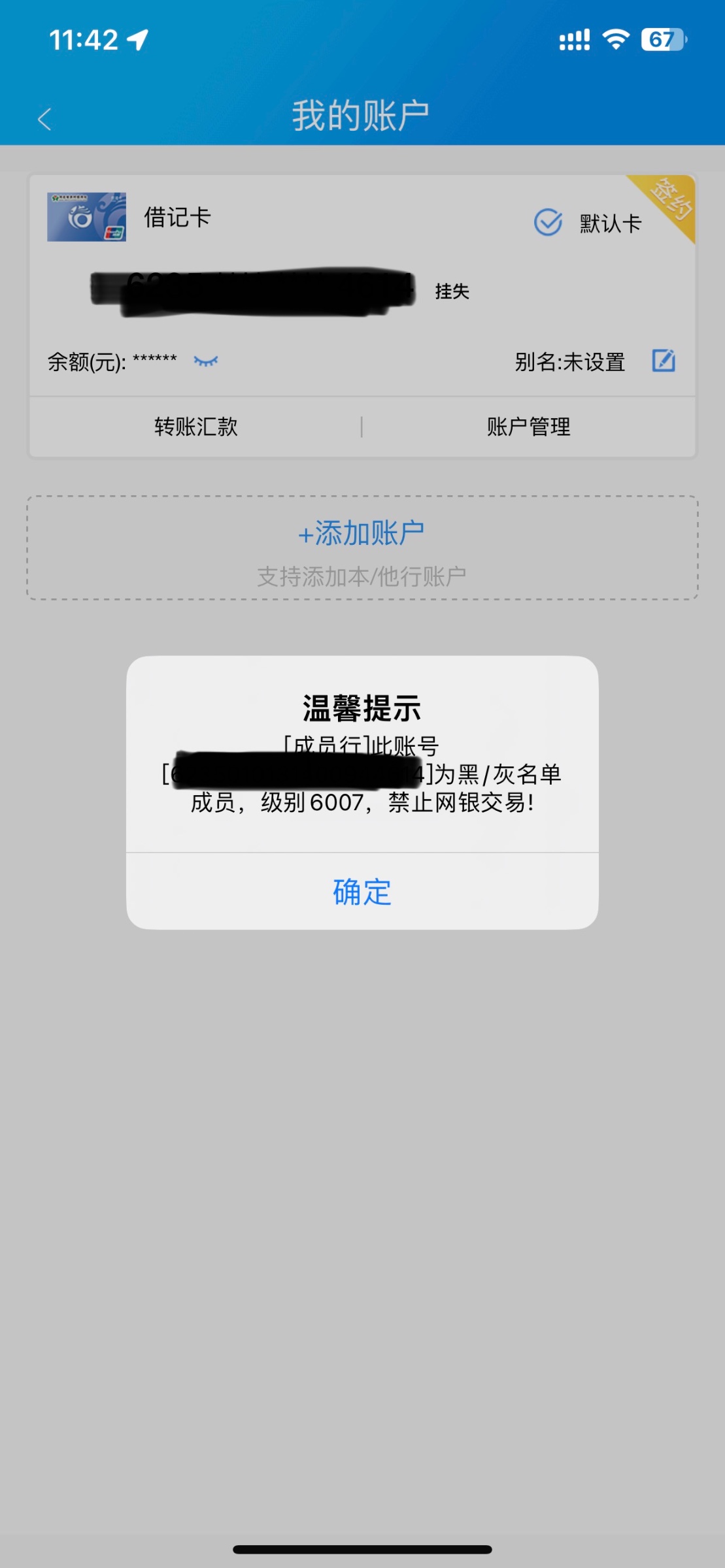725x1568 pixels.
Task: Go back using the top-left arrow
Action: 44,119
